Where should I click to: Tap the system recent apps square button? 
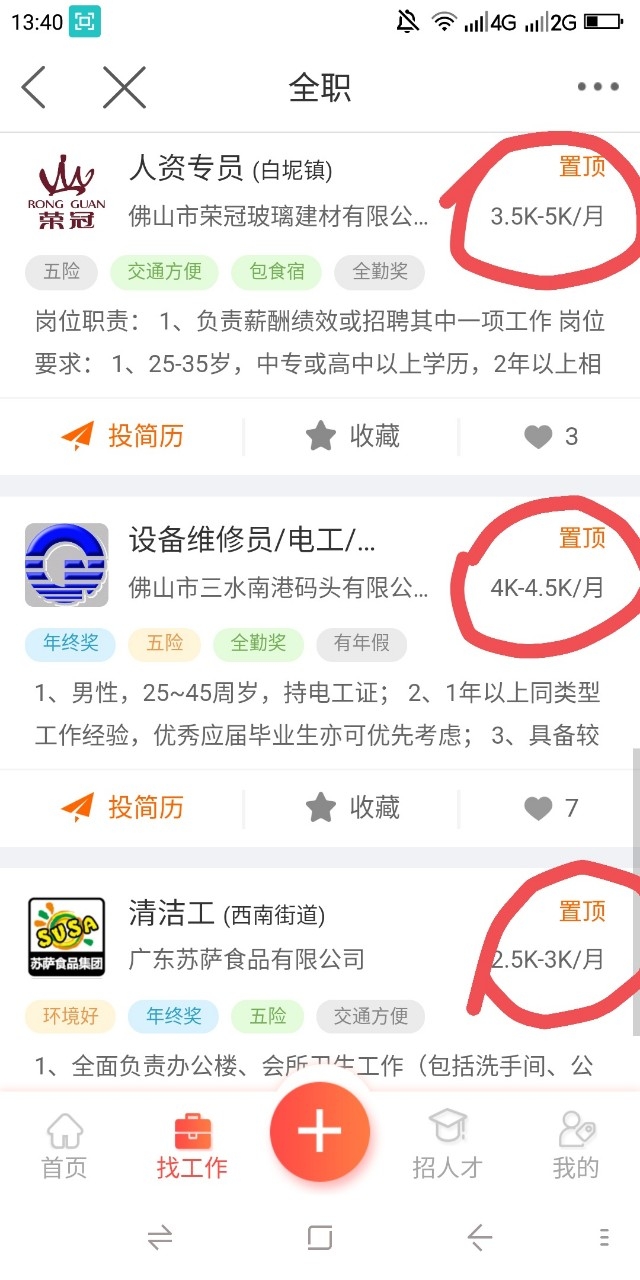320,1238
